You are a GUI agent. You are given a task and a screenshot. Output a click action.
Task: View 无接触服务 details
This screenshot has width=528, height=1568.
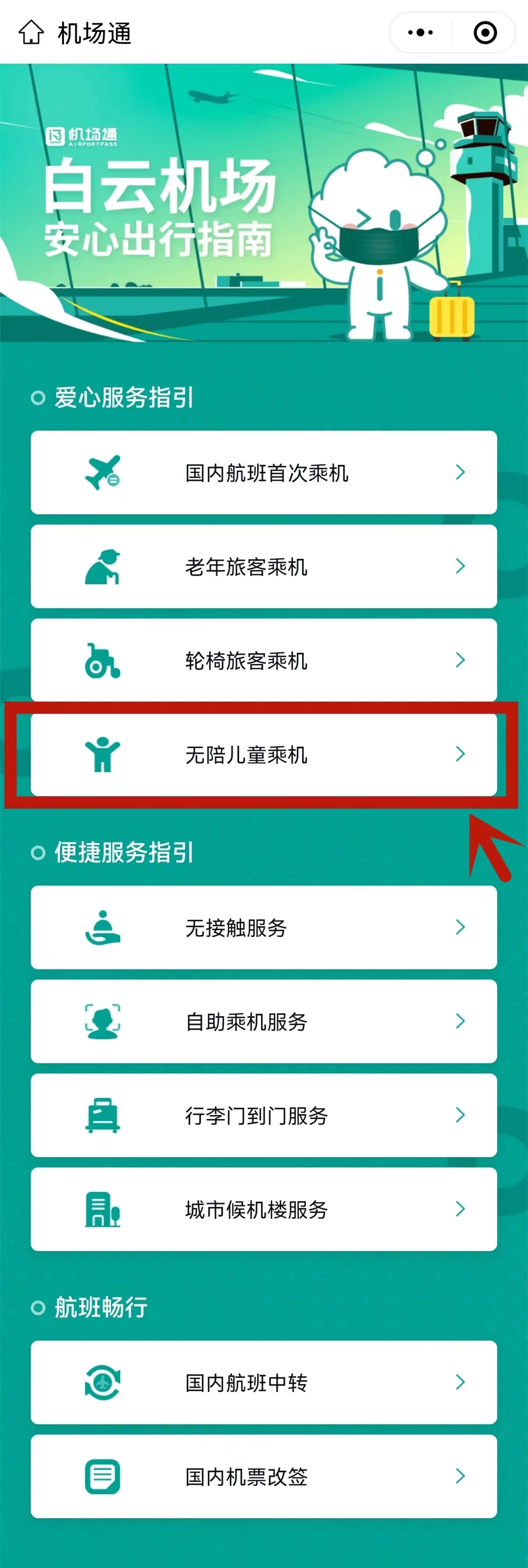click(264, 927)
